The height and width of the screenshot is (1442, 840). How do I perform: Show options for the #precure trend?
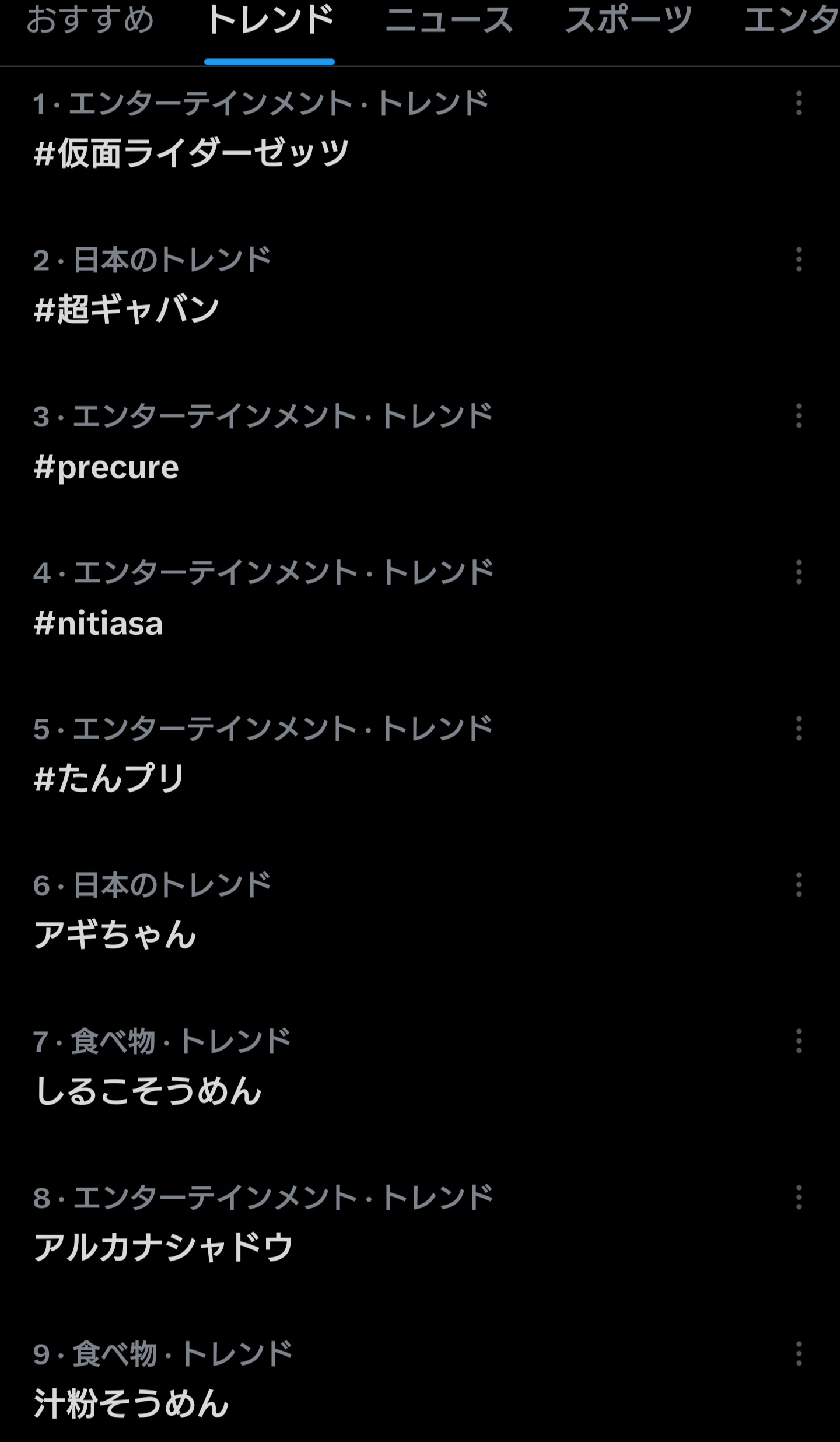[799, 416]
